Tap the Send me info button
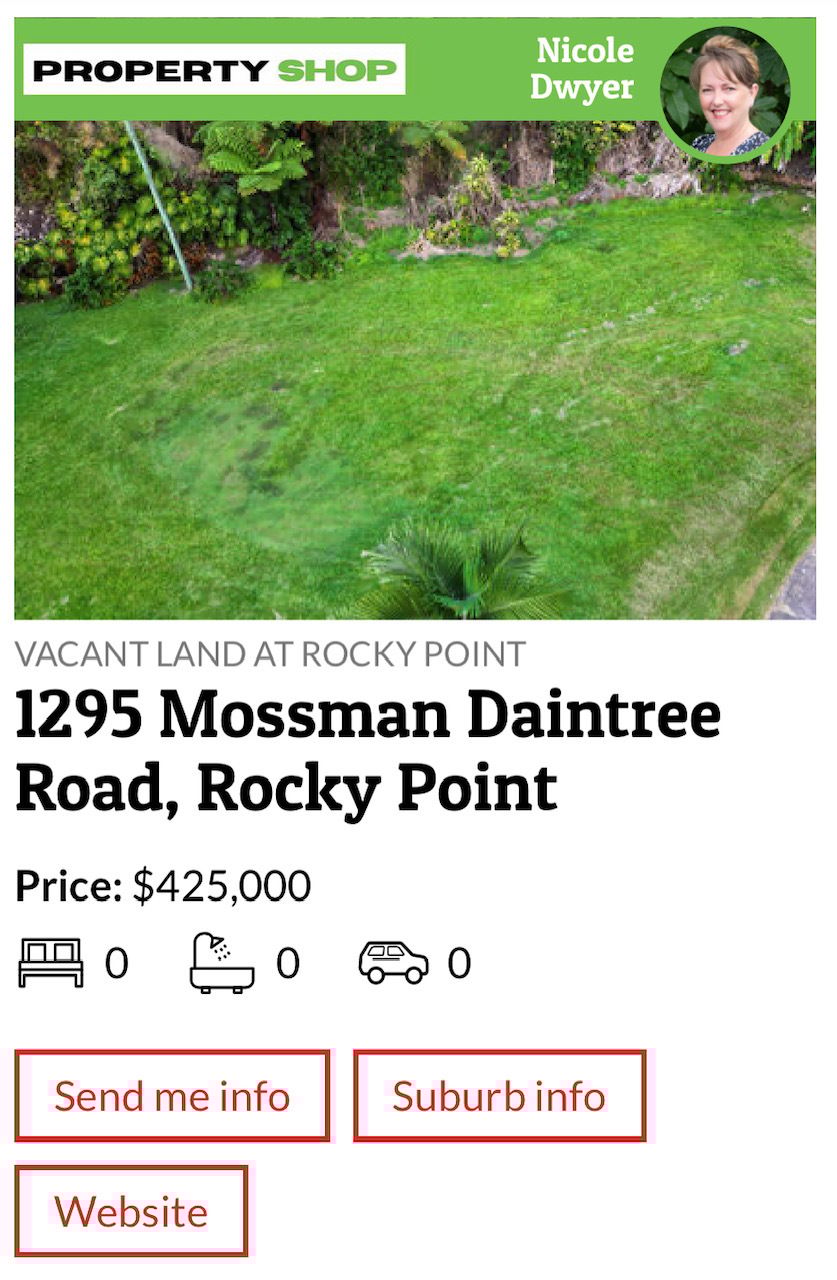The image size is (837, 1280). (172, 1096)
